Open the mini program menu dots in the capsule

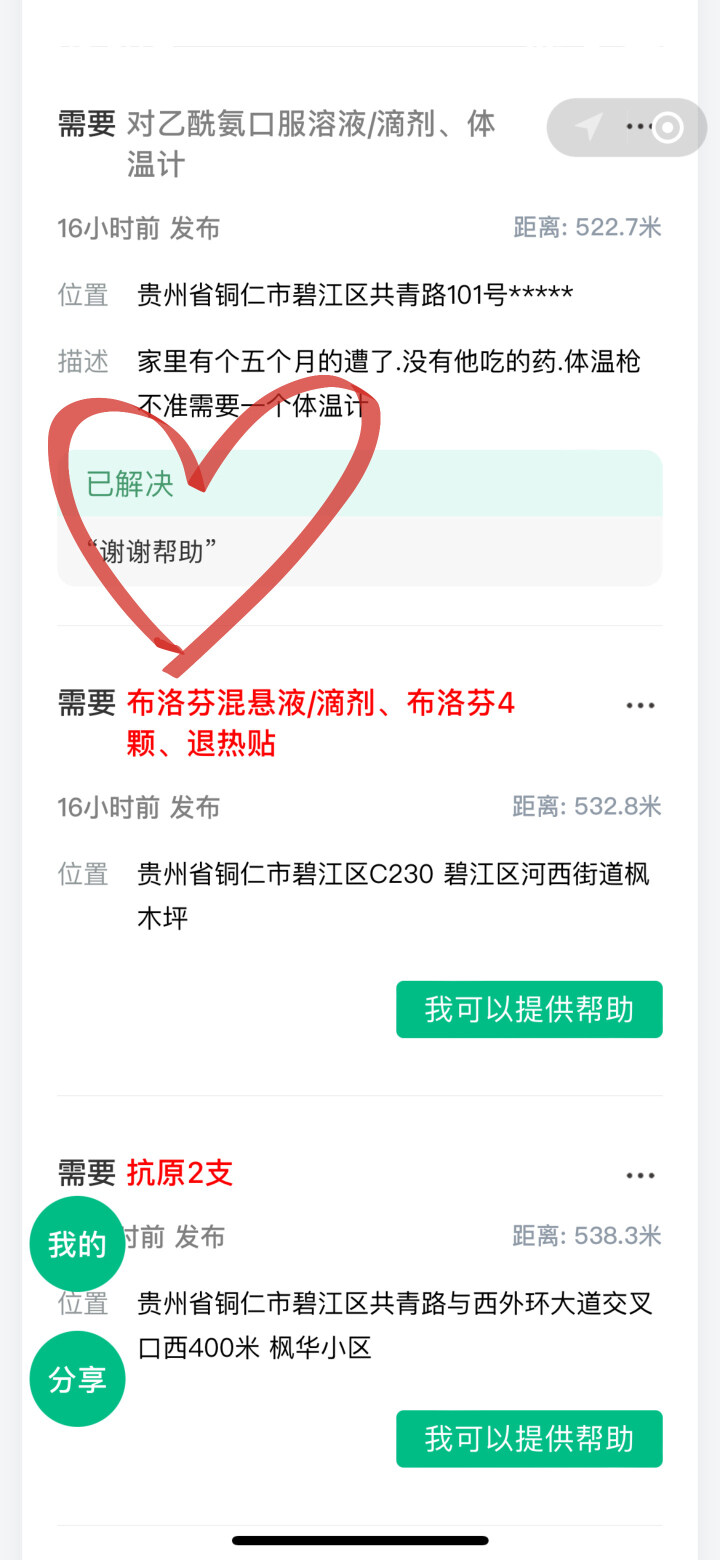(x=638, y=127)
